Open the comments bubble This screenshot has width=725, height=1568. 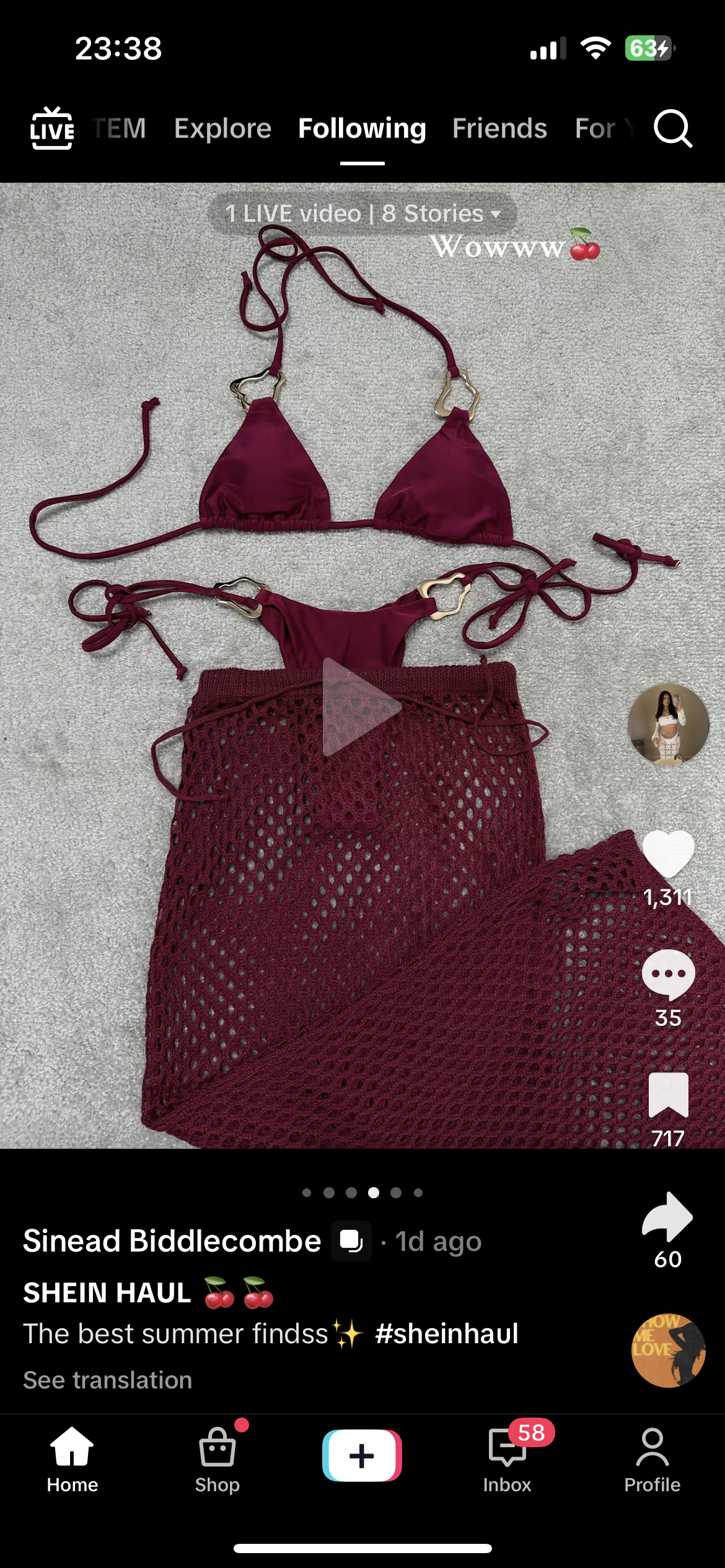(x=668, y=975)
